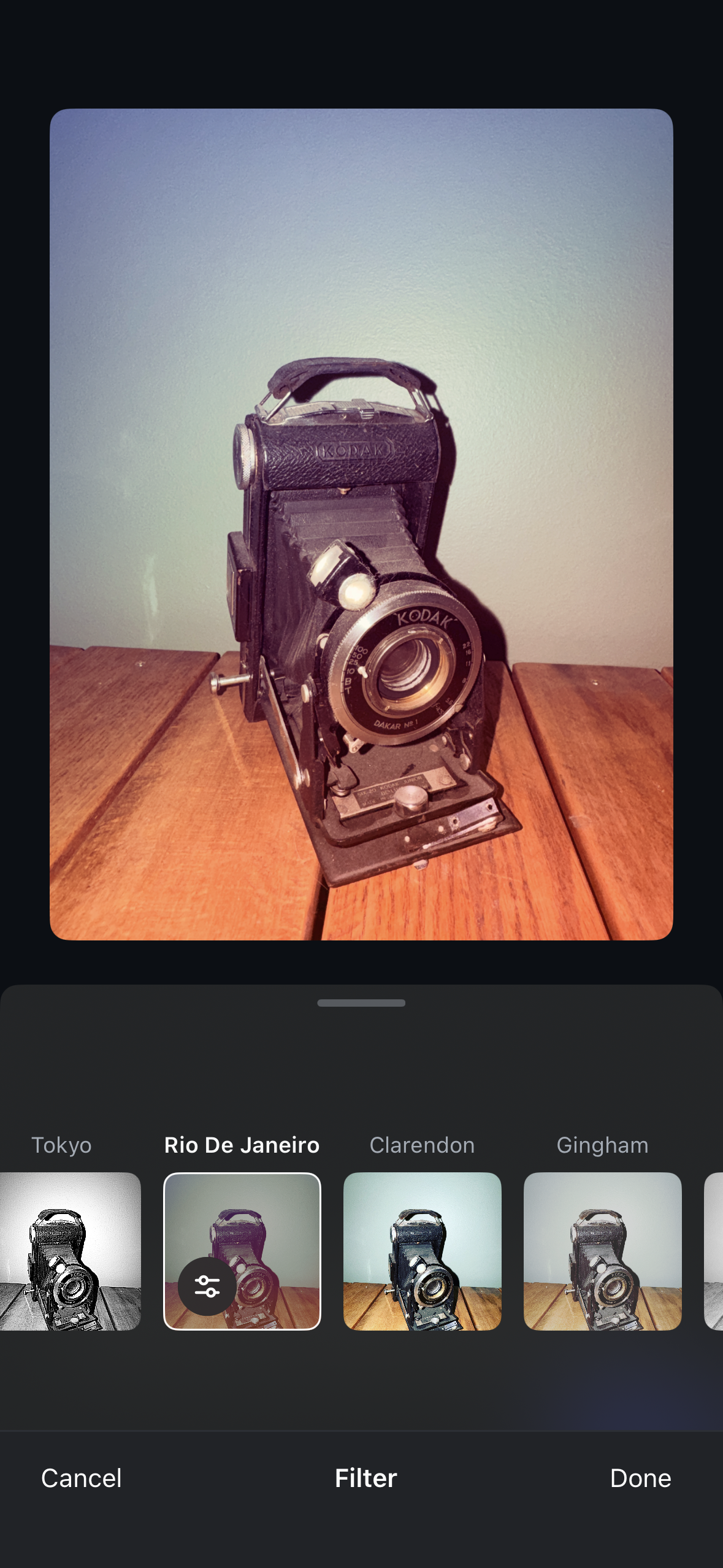Tap the Clarendon filter name label

coord(422,1145)
